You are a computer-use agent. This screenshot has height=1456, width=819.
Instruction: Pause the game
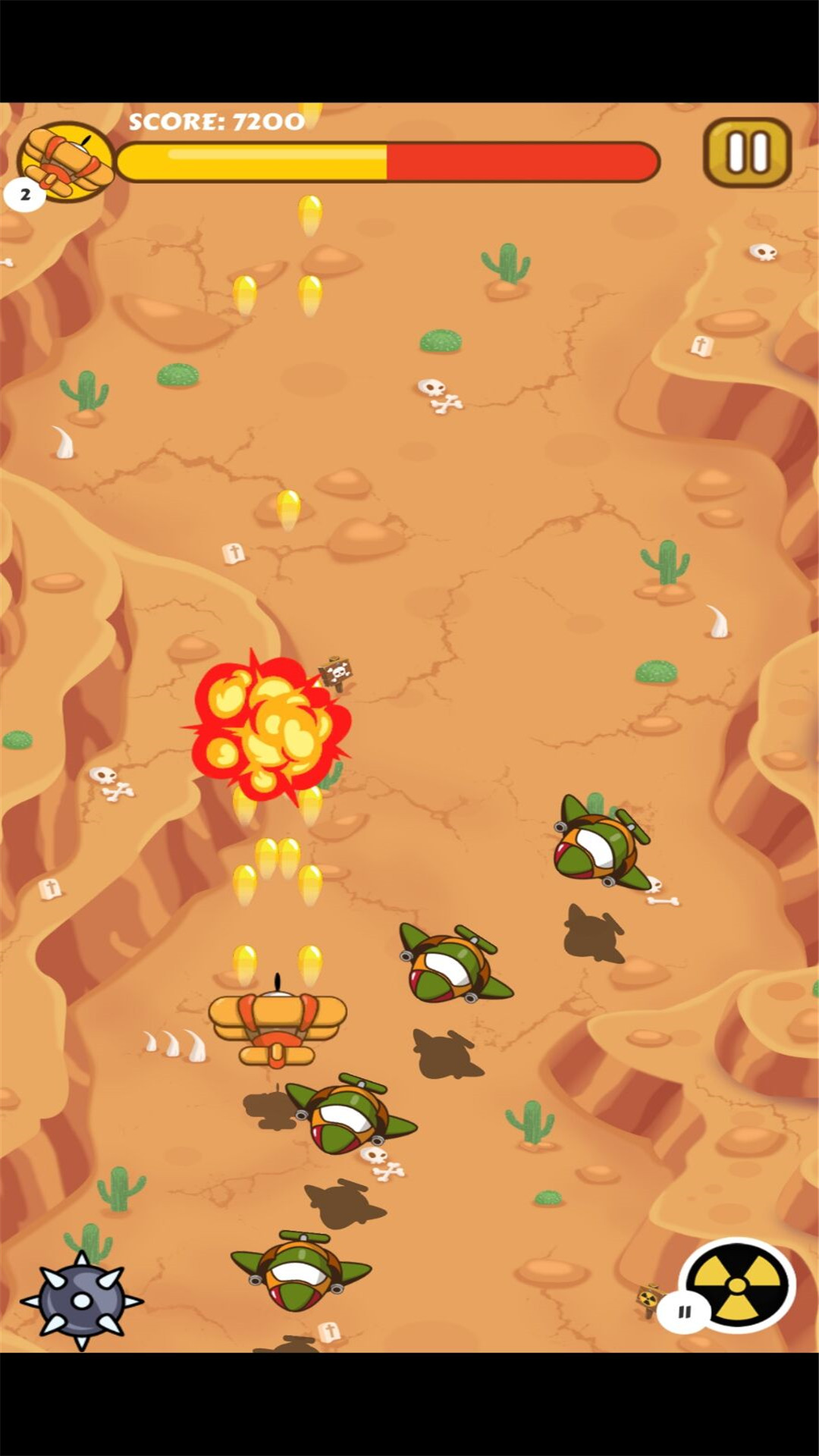(747, 152)
